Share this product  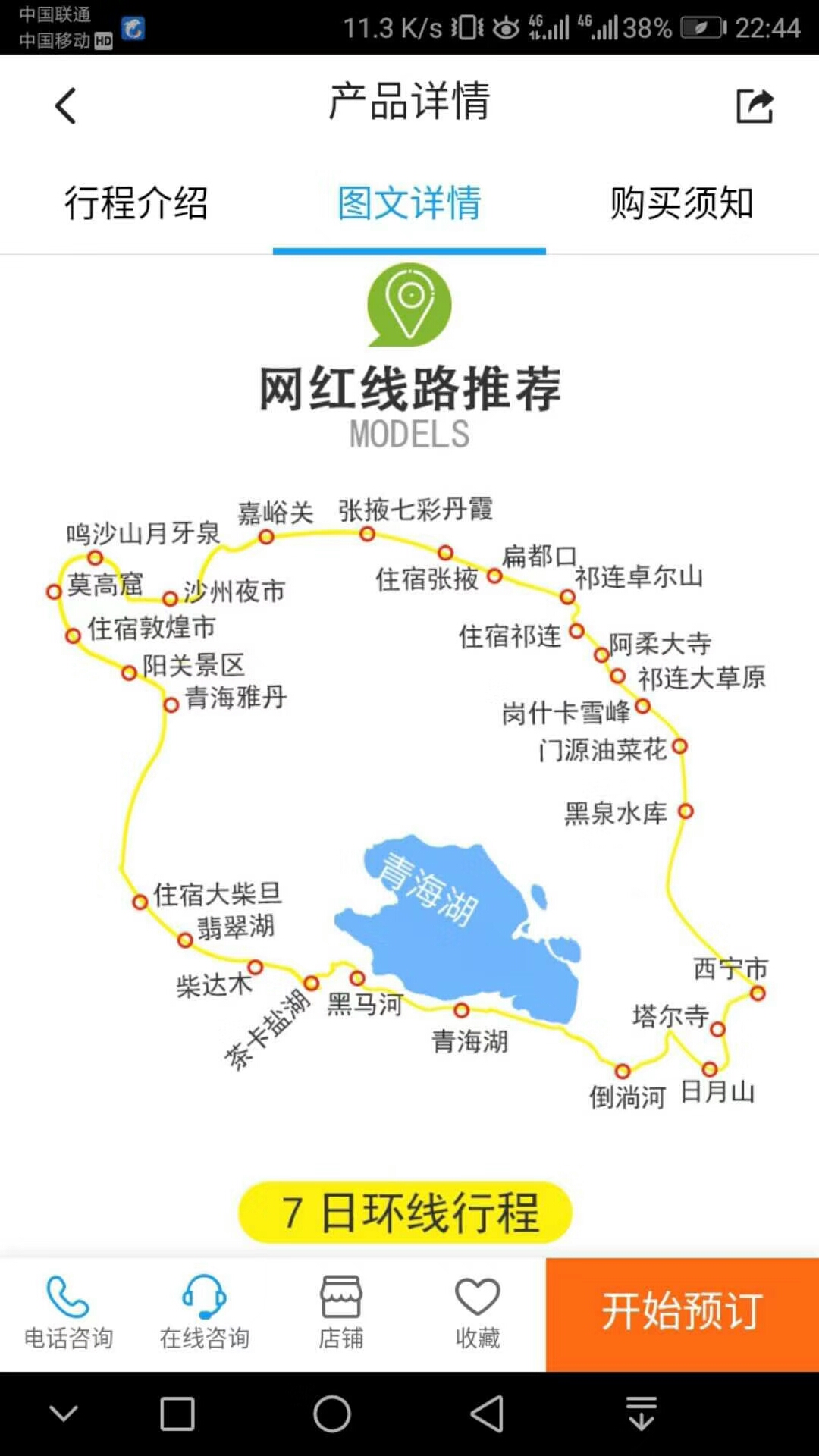point(755,105)
